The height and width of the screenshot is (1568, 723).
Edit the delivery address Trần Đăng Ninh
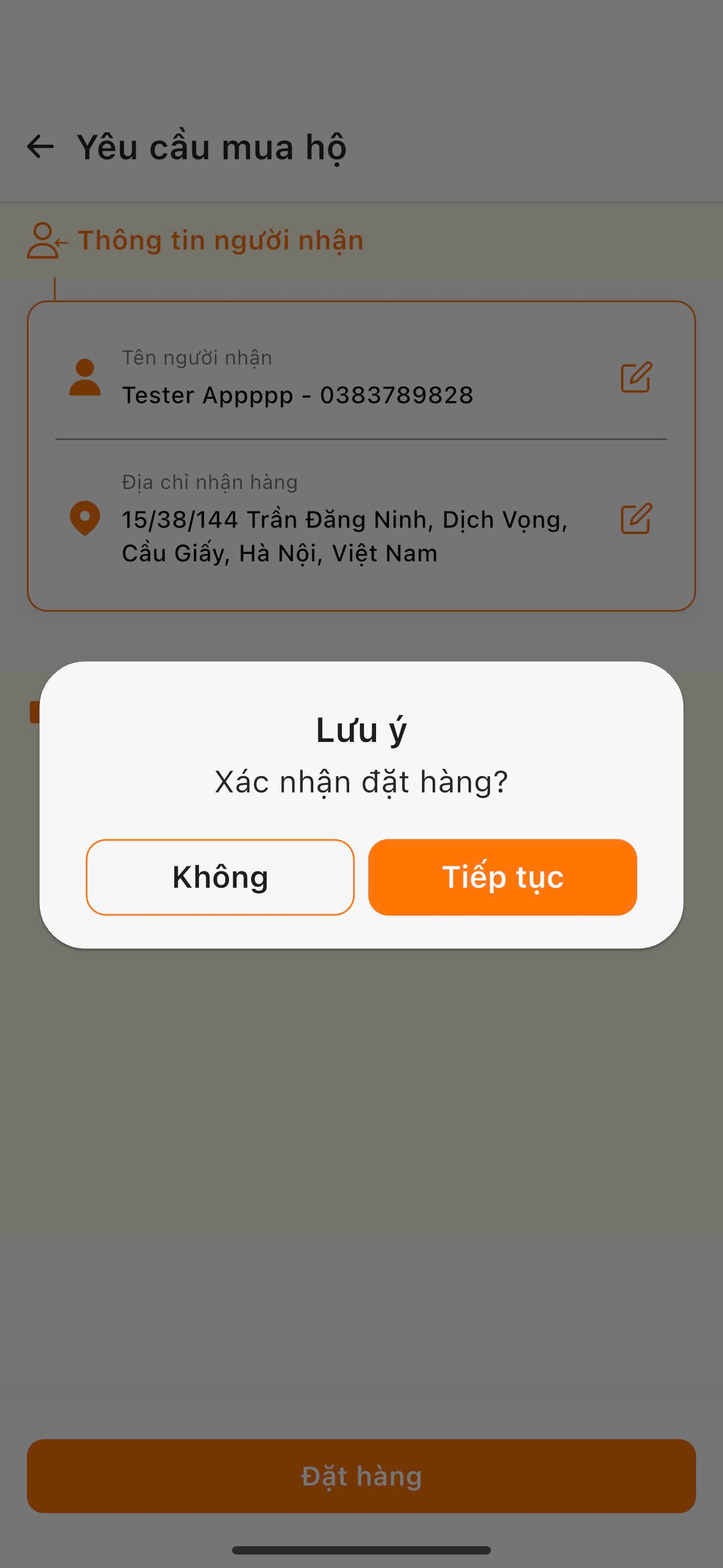click(x=636, y=519)
